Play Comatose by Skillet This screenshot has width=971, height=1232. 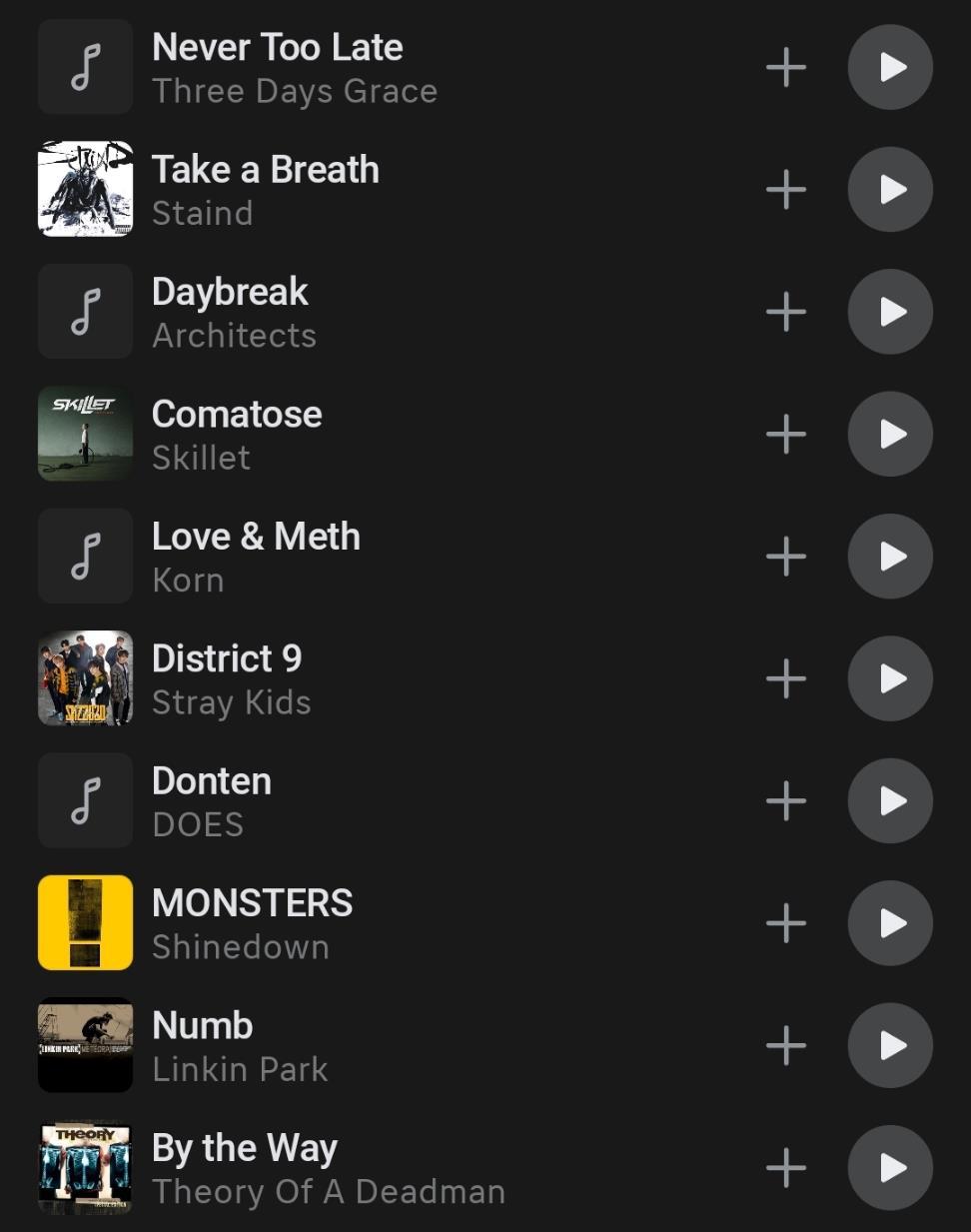click(890, 434)
